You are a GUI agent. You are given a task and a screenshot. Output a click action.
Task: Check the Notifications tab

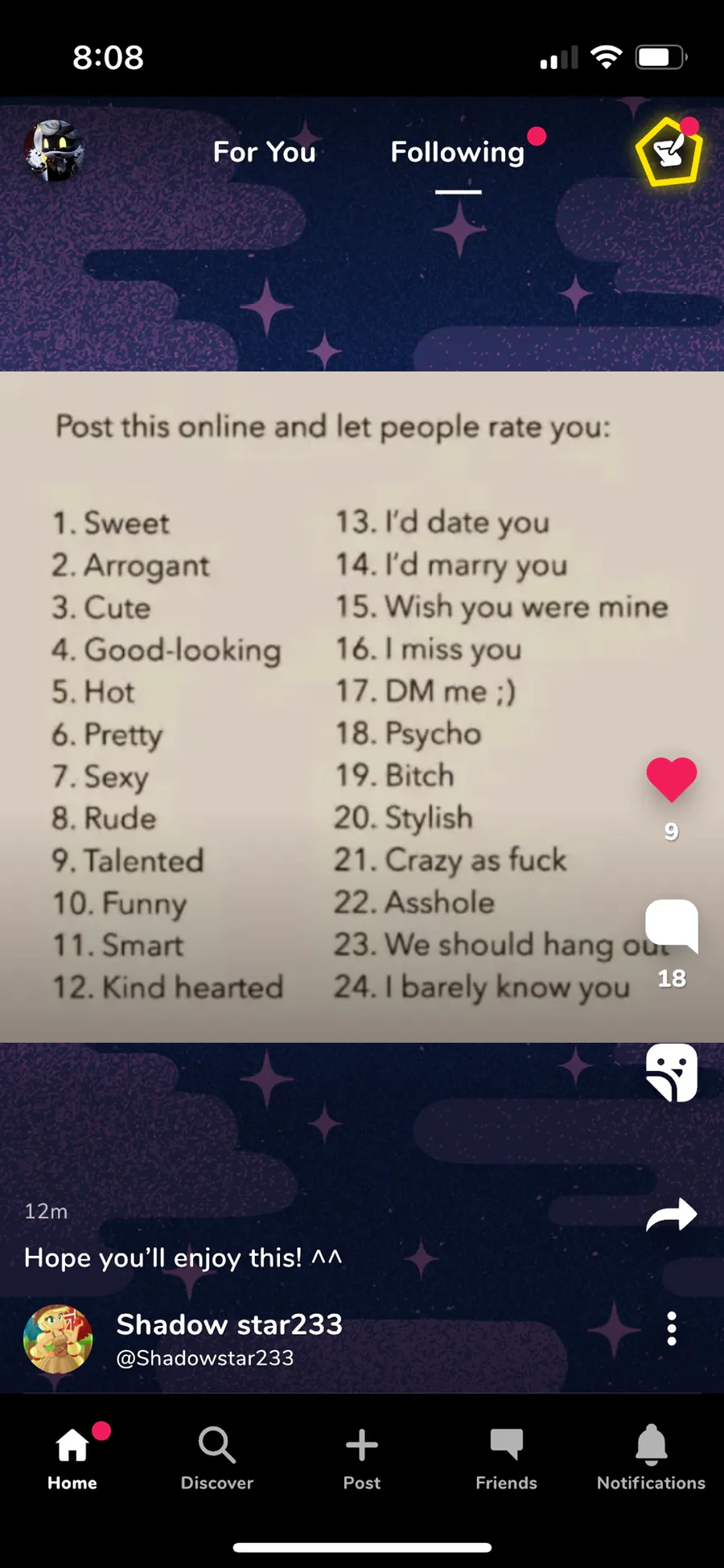coord(651,1459)
